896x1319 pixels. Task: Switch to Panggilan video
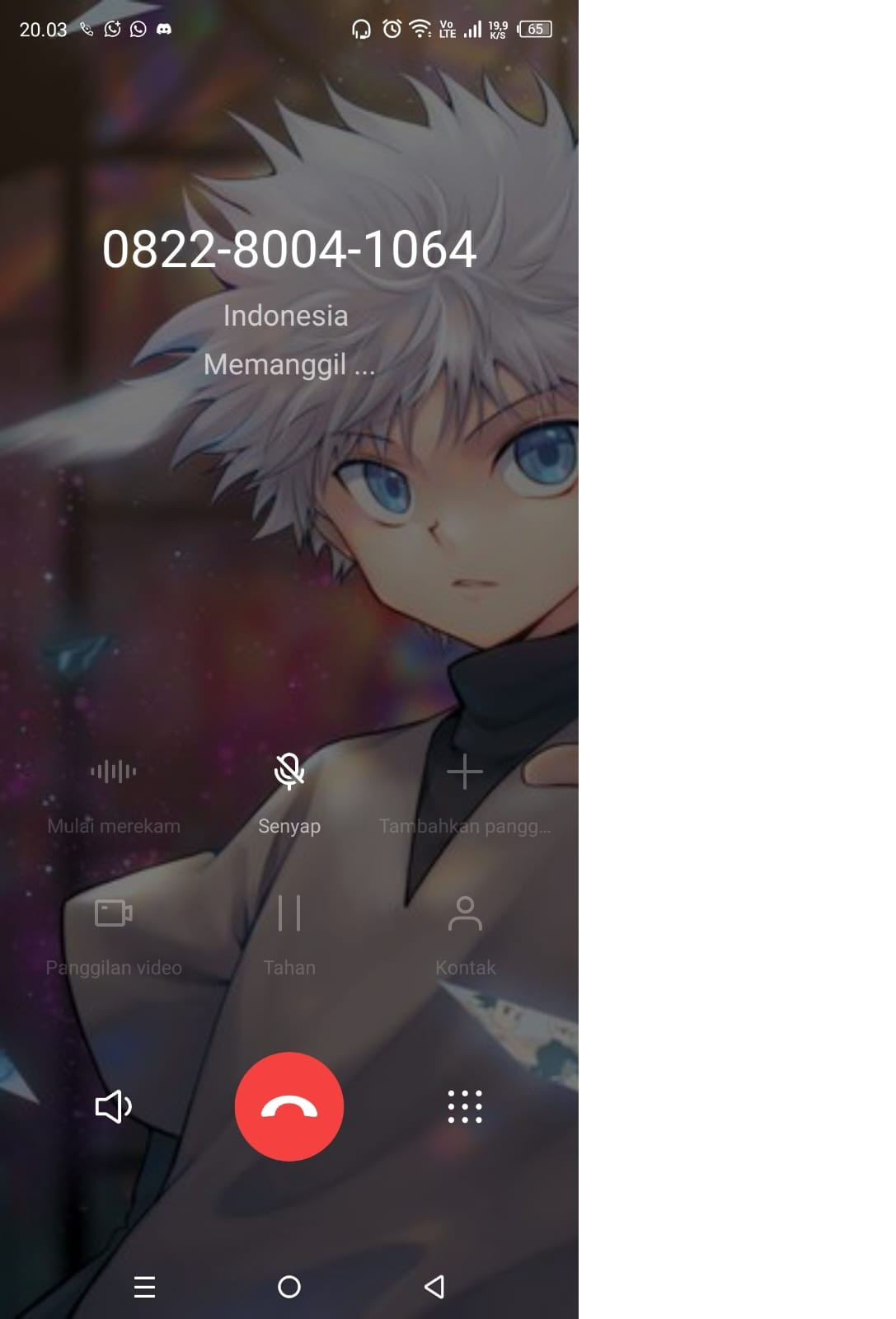114,936
